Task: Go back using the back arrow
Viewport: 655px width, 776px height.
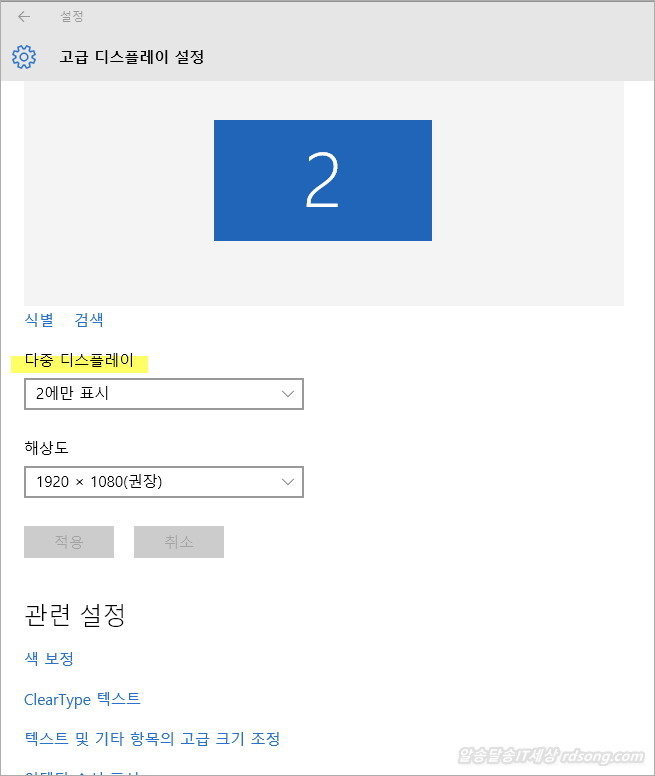Action: pos(24,17)
